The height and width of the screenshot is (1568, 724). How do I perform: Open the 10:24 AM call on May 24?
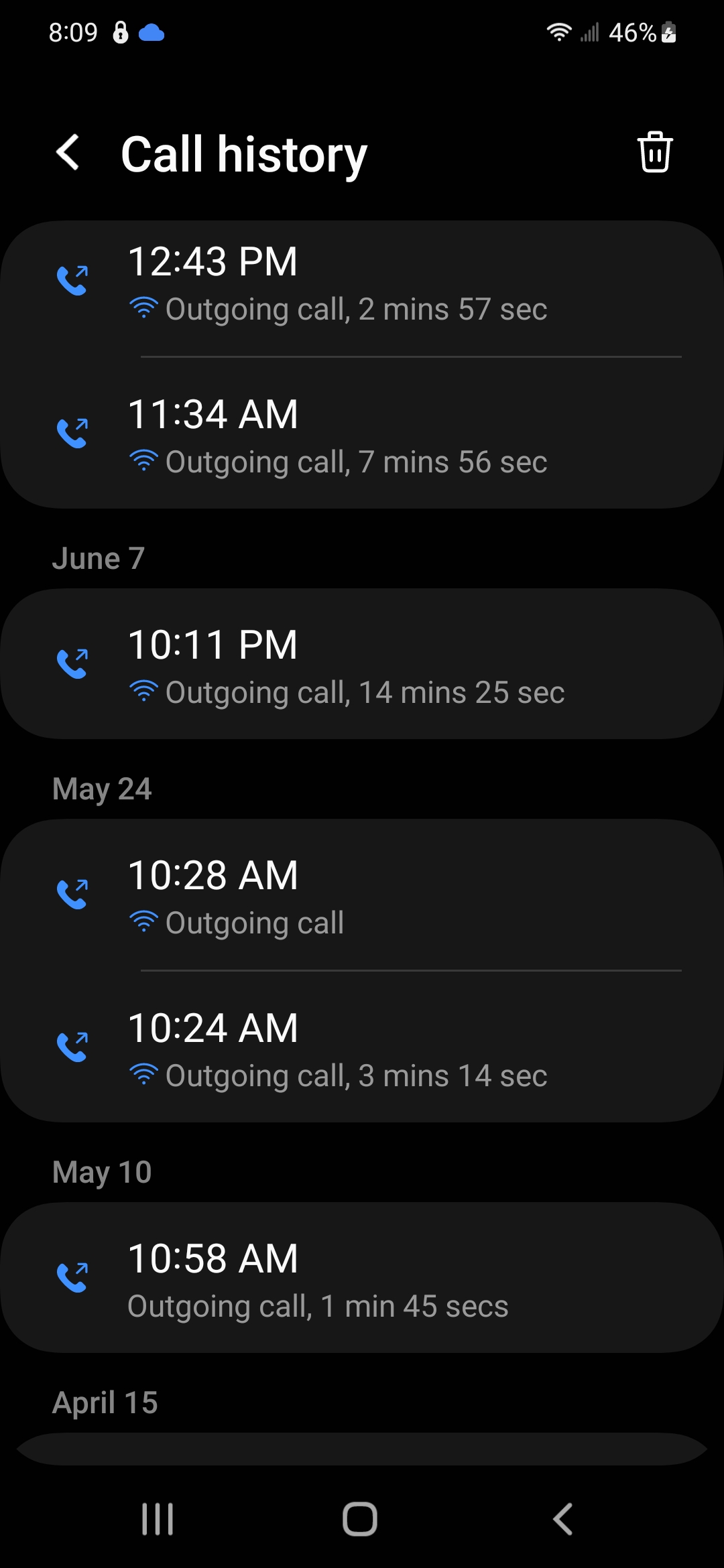[362, 1049]
